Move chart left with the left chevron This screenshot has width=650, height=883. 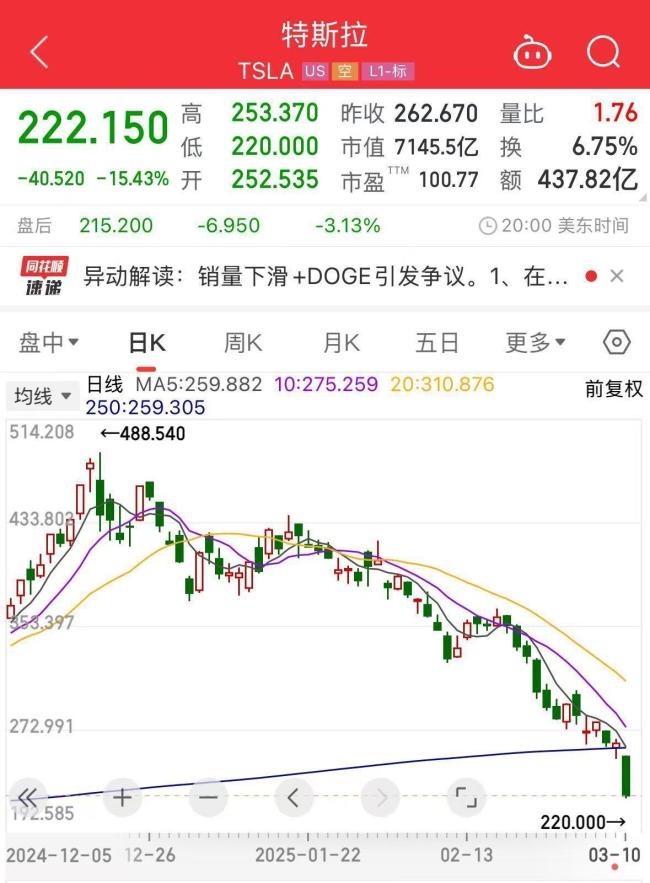294,797
